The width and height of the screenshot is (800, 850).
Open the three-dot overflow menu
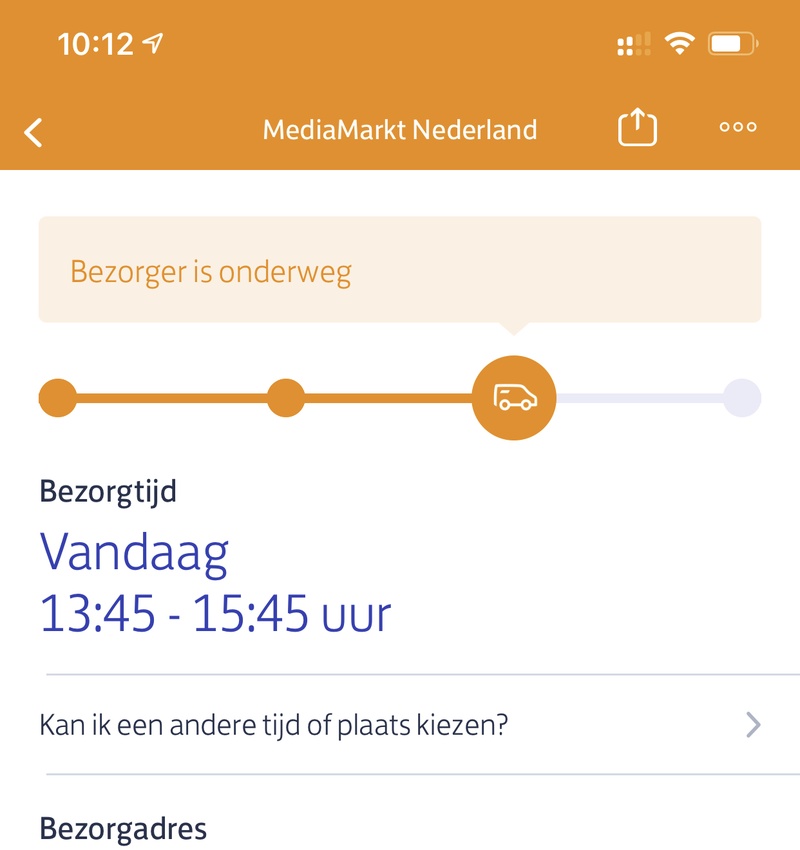tap(738, 128)
